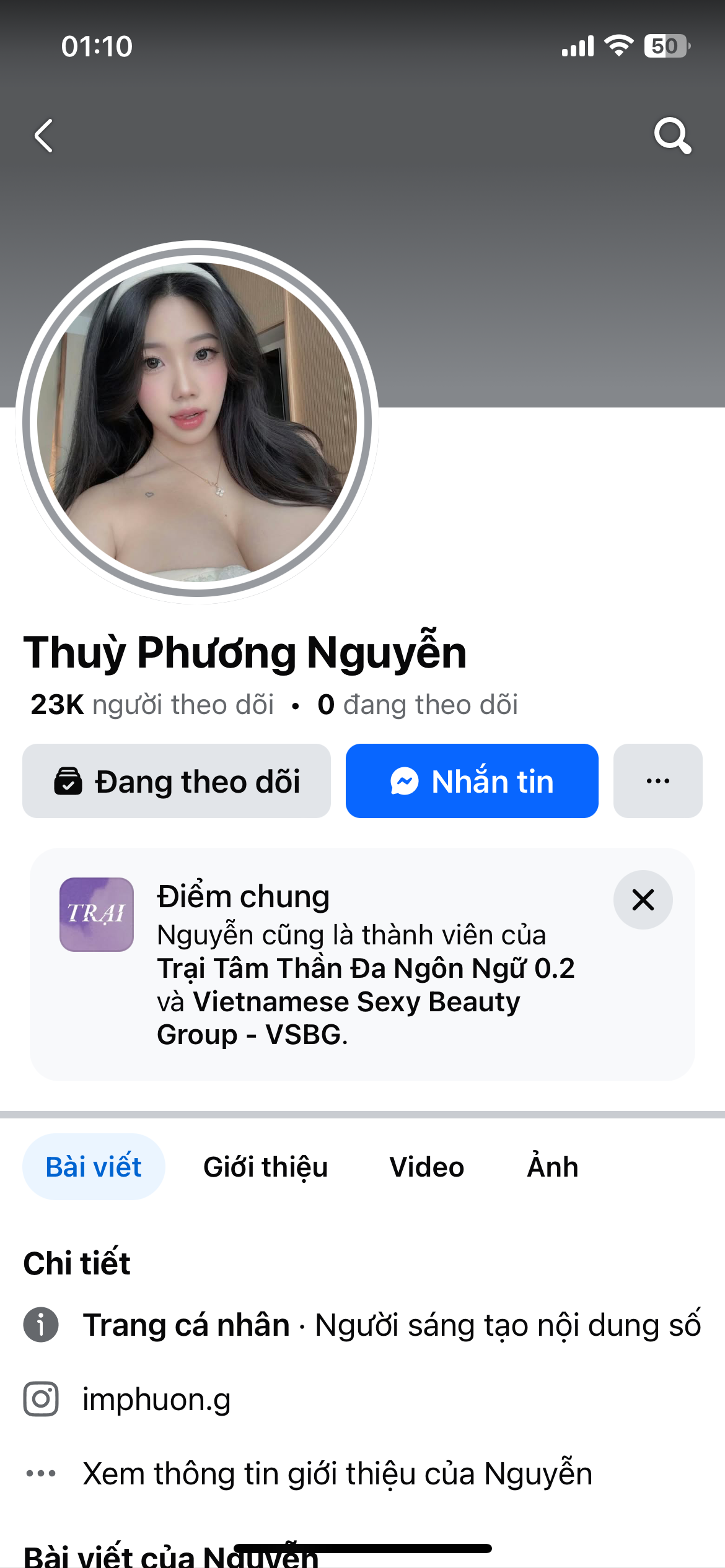Tap the Đang theo dõi button
The width and height of the screenshot is (725, 1568).
point(177,781)
